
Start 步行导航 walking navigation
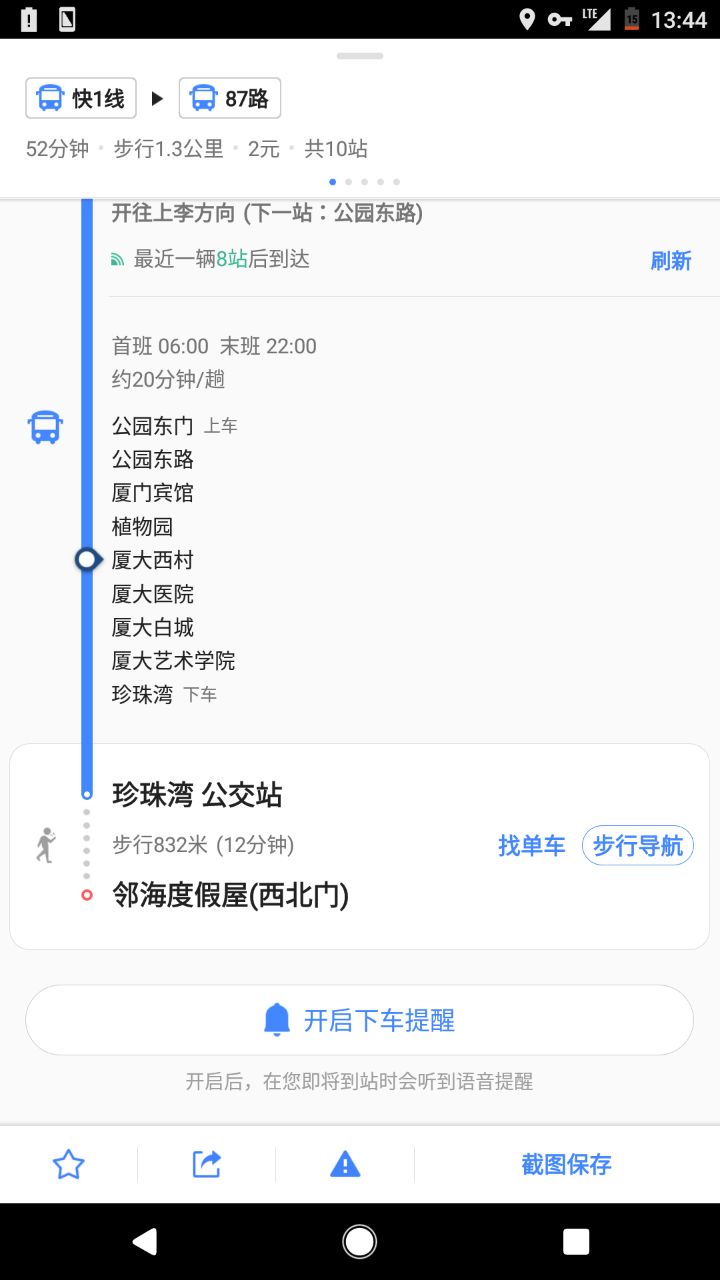[638, 846]
